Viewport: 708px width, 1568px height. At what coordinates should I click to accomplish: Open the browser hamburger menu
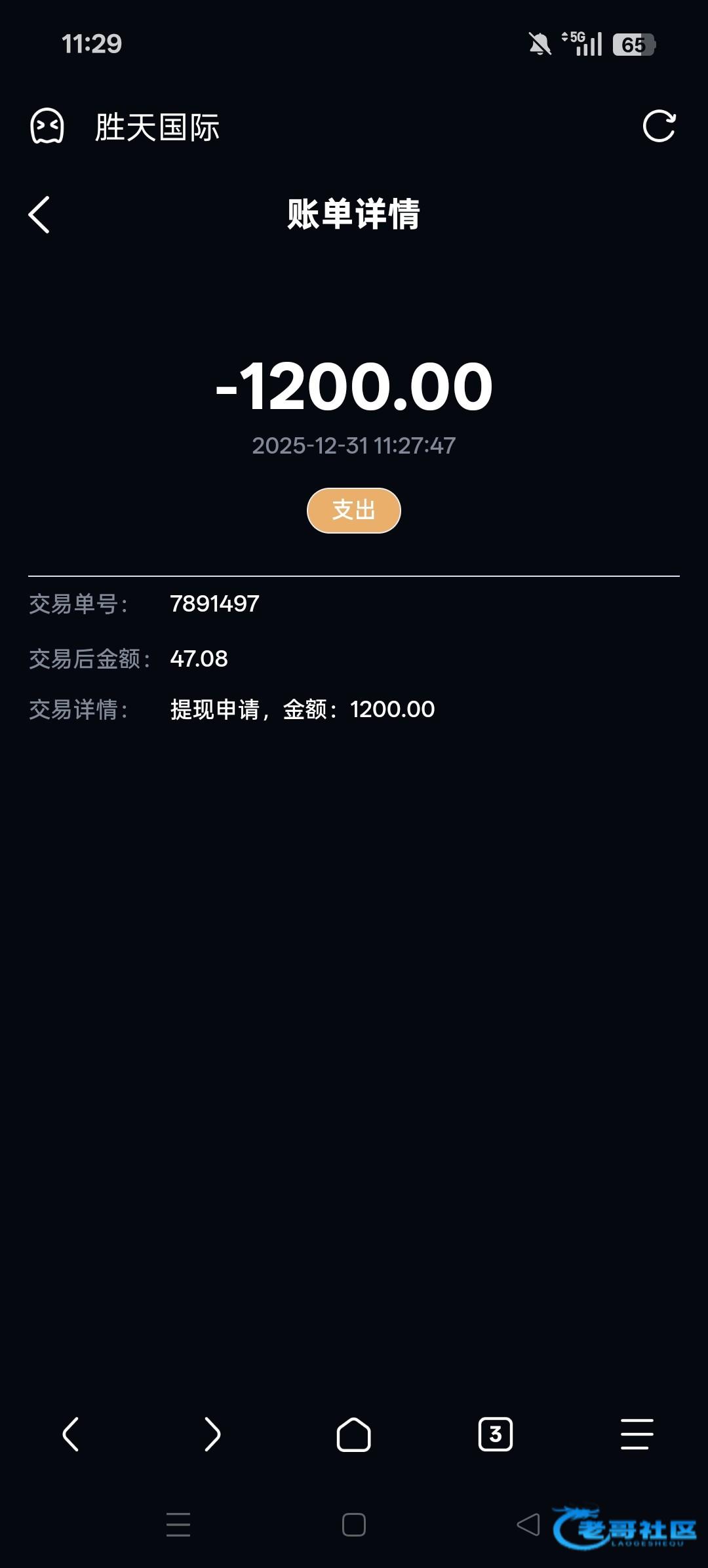click(x=637, y=1434)
